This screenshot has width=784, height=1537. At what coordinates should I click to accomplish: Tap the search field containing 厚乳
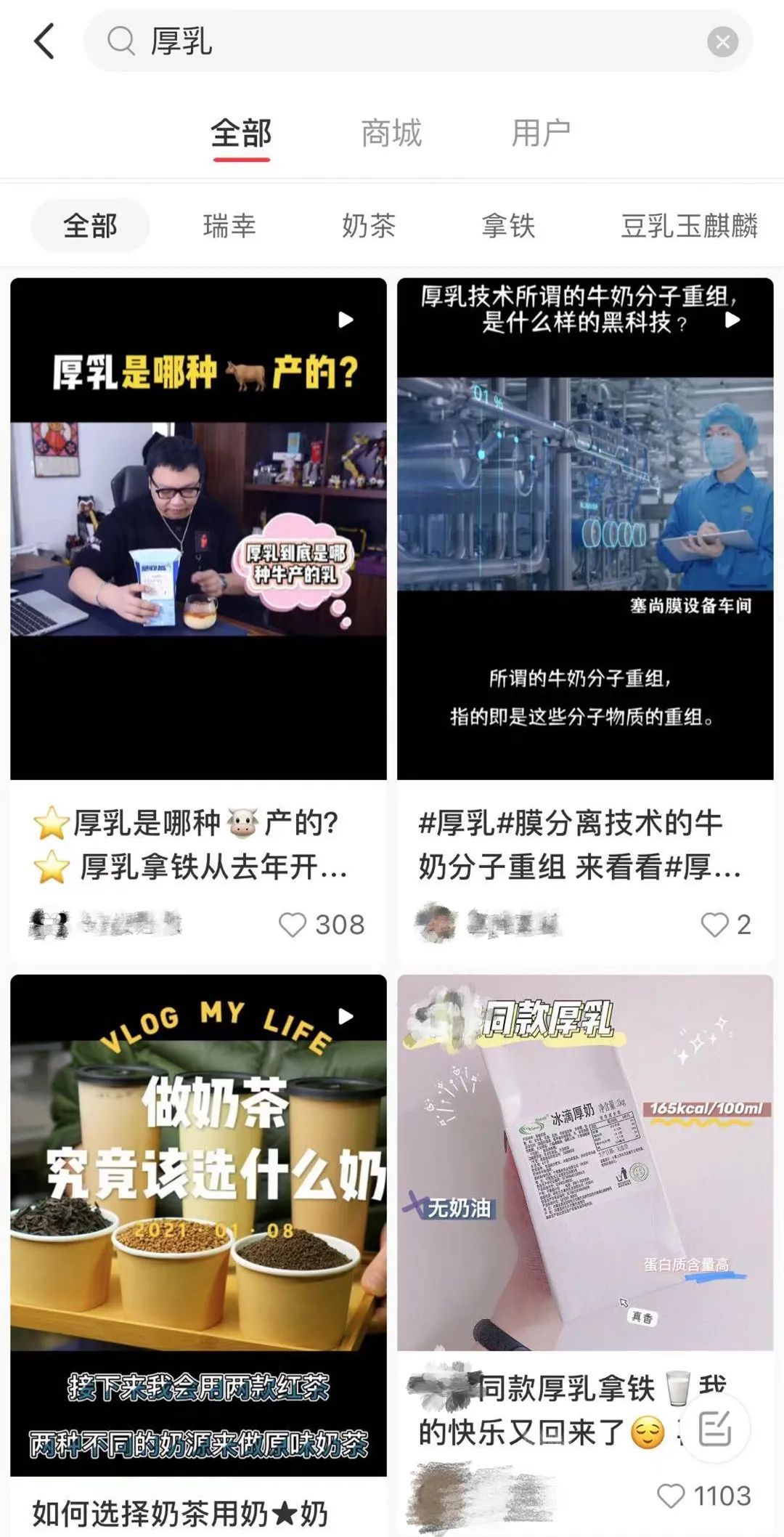click(407, 41)
